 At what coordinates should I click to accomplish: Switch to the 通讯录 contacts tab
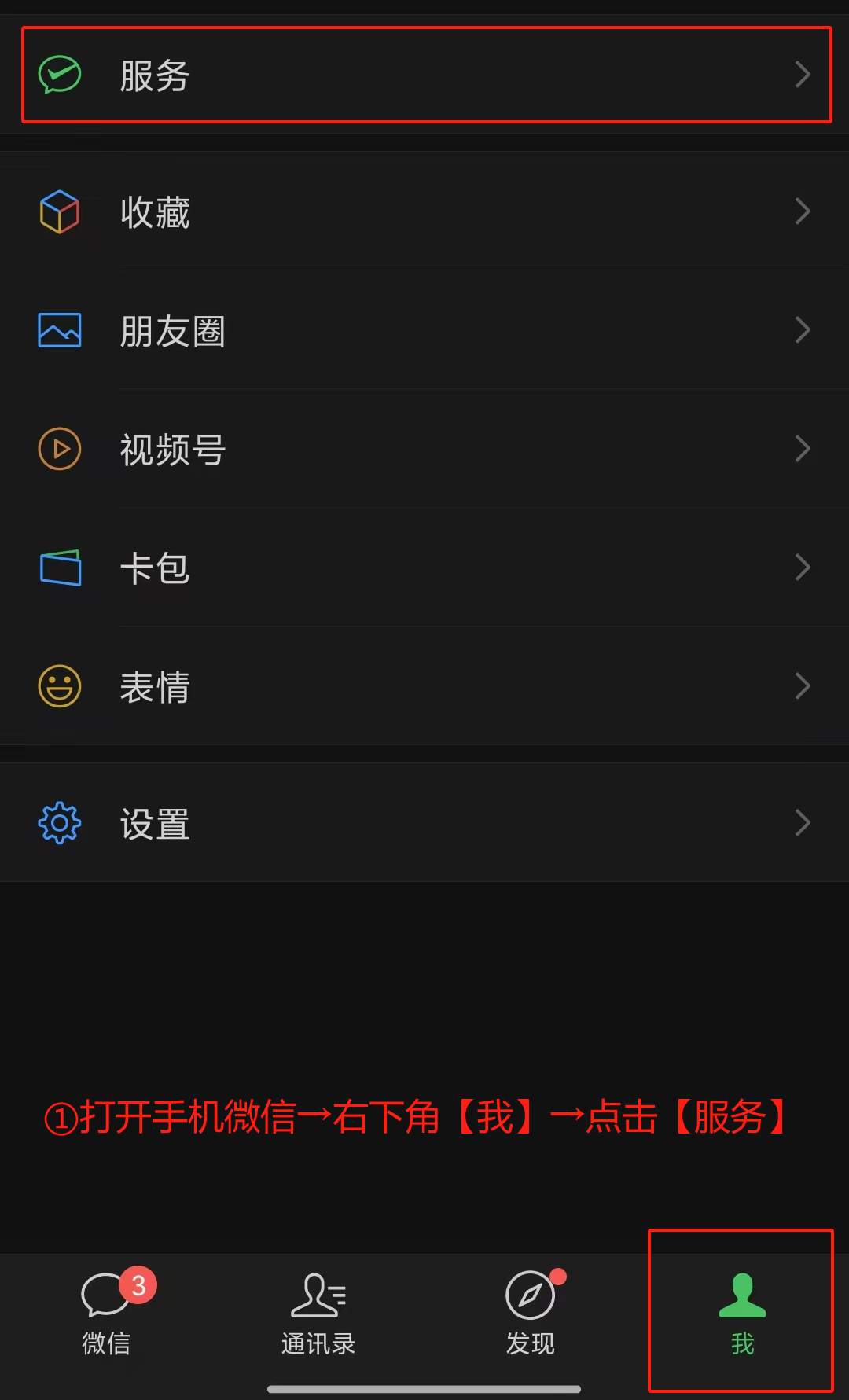pyautogui.click(x=318, y=1312)
